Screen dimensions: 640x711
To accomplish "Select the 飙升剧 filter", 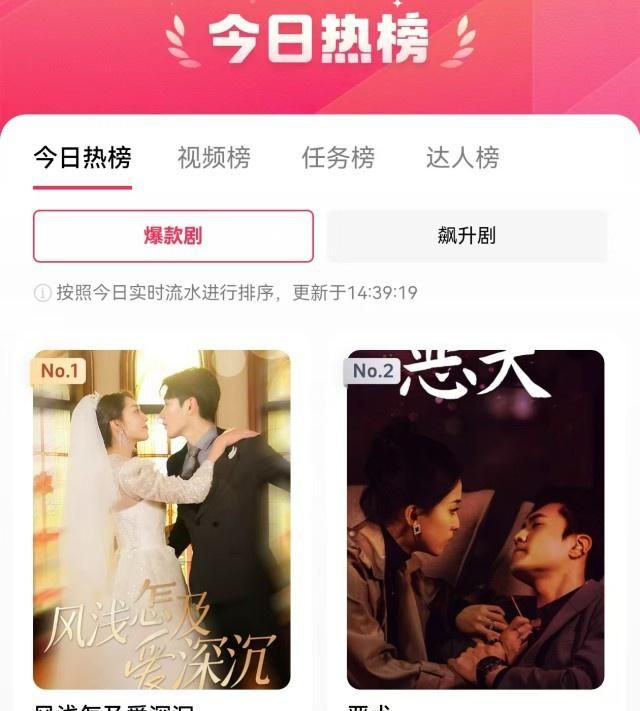I will pos(466,236).
